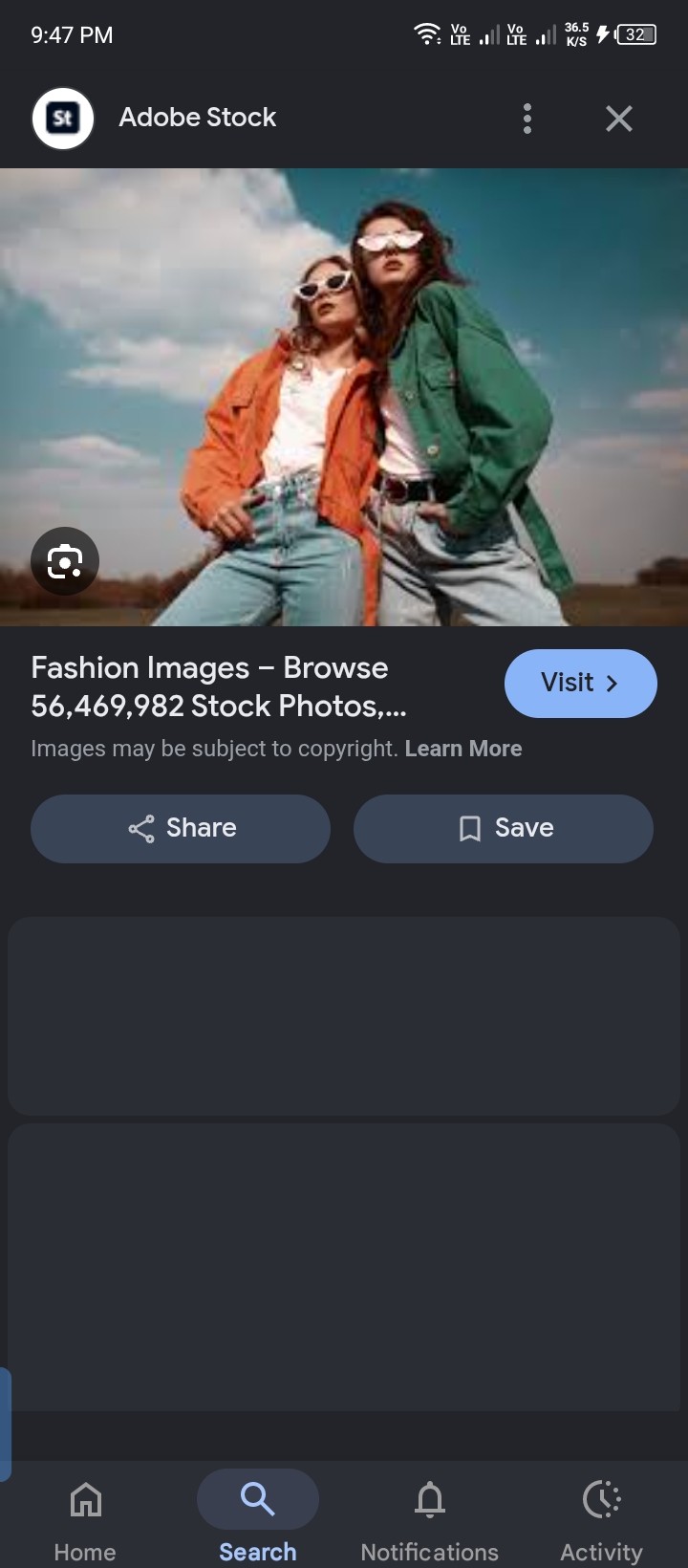The width and height of the screenshot is (688, 1568).
Task: Save the image to collection
Action: [x=504, y=828]
